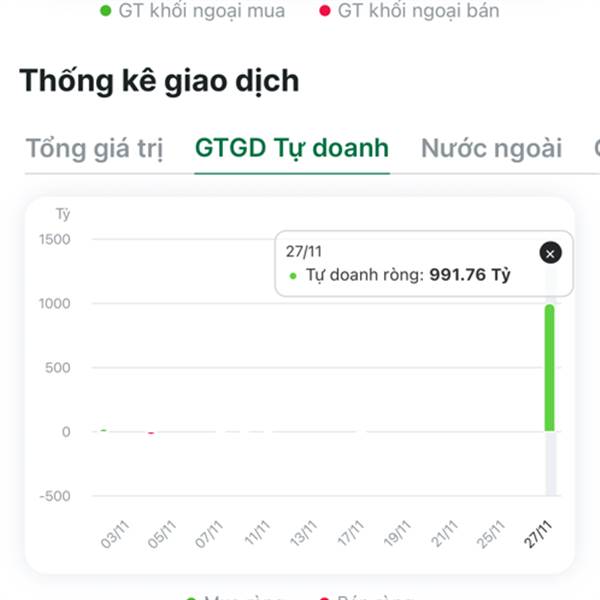Select the GTGD Tự doanh tab
Image resolution: width=600 pixels, height=600 pixels.
292,148
